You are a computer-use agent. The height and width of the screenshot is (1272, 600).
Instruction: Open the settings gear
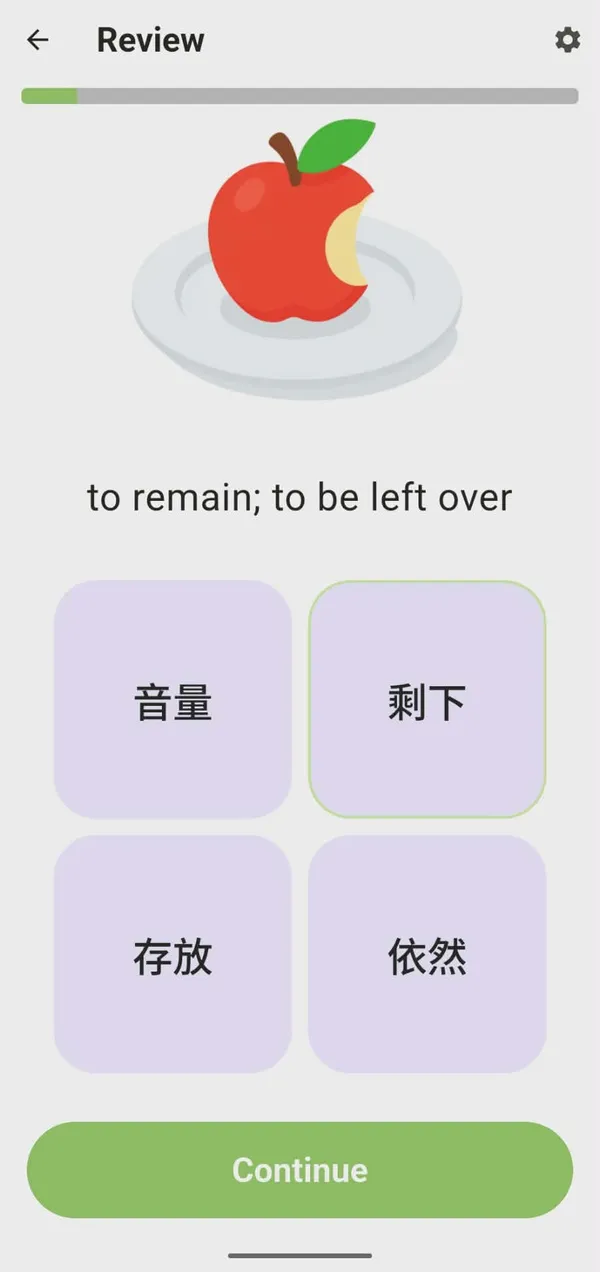tap(567, 40)
